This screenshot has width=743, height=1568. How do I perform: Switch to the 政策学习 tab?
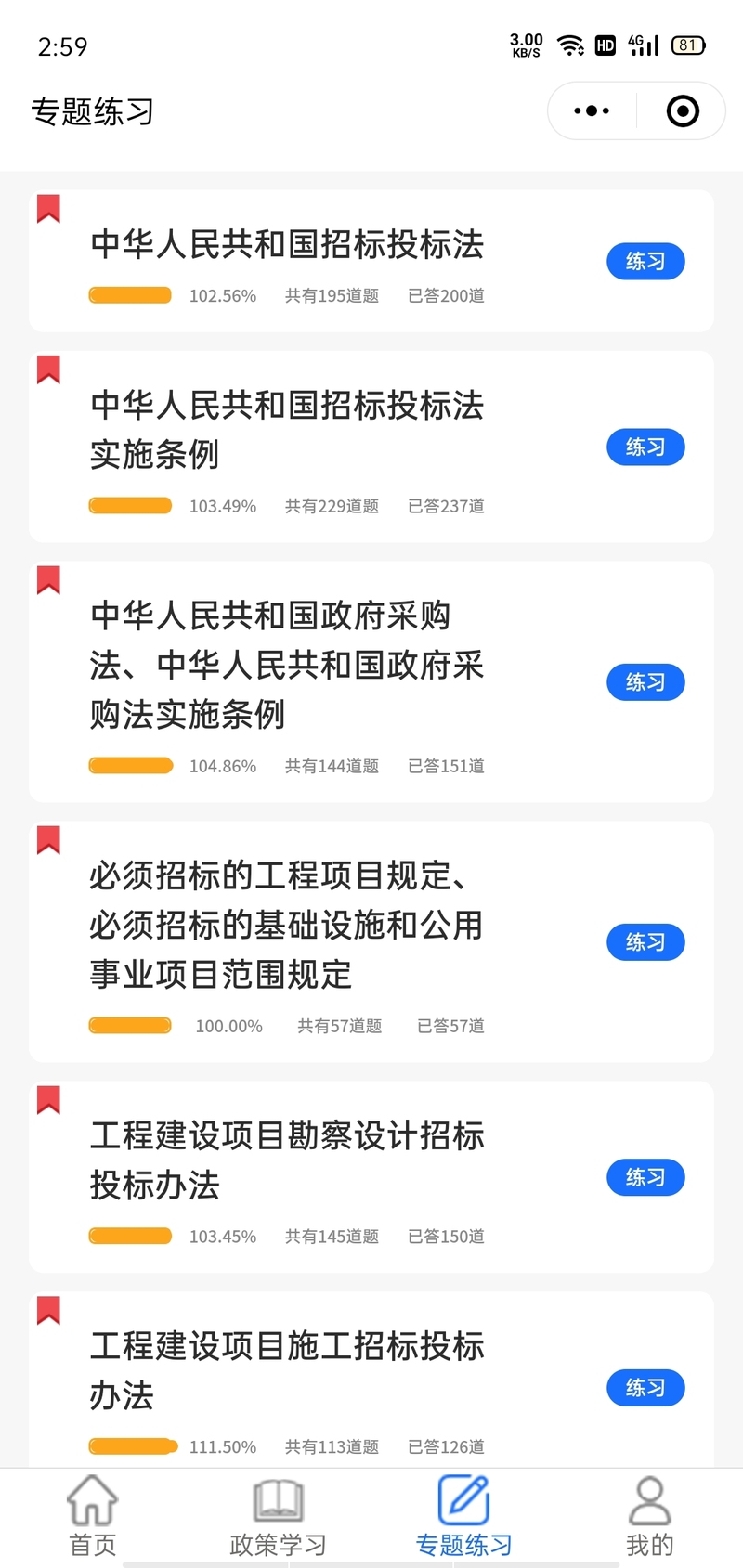point(279,1517)
